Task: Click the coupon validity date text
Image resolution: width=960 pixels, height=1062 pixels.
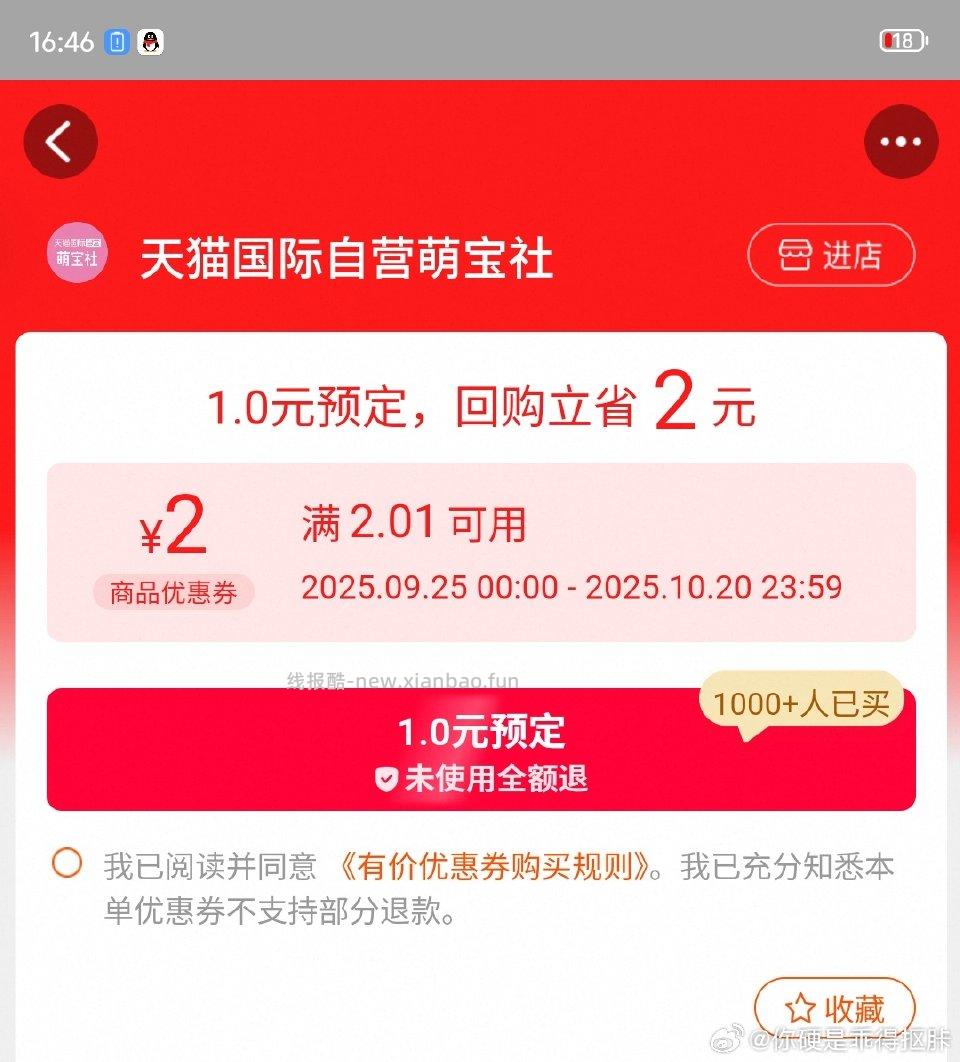Action: point(572,588)
